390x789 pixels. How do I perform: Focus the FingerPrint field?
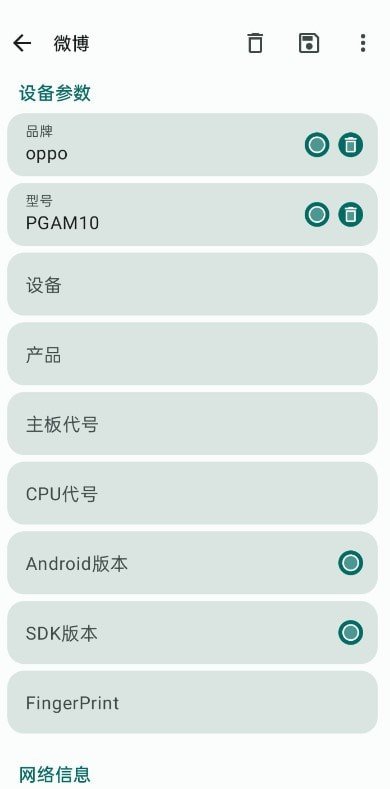192,702
